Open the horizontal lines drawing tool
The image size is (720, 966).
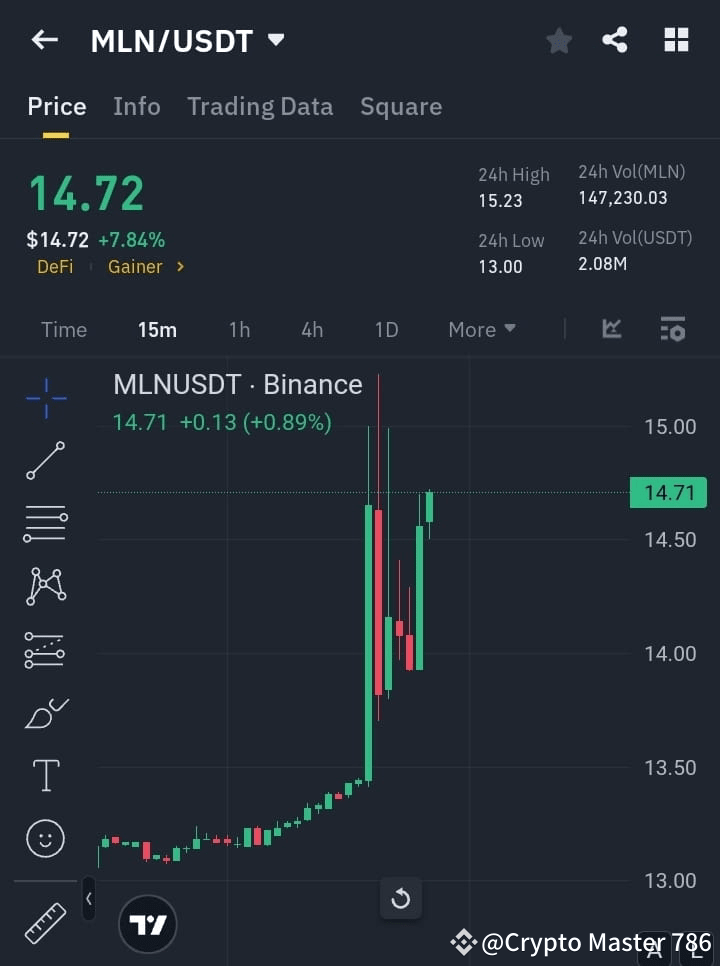tap(44, 524)
